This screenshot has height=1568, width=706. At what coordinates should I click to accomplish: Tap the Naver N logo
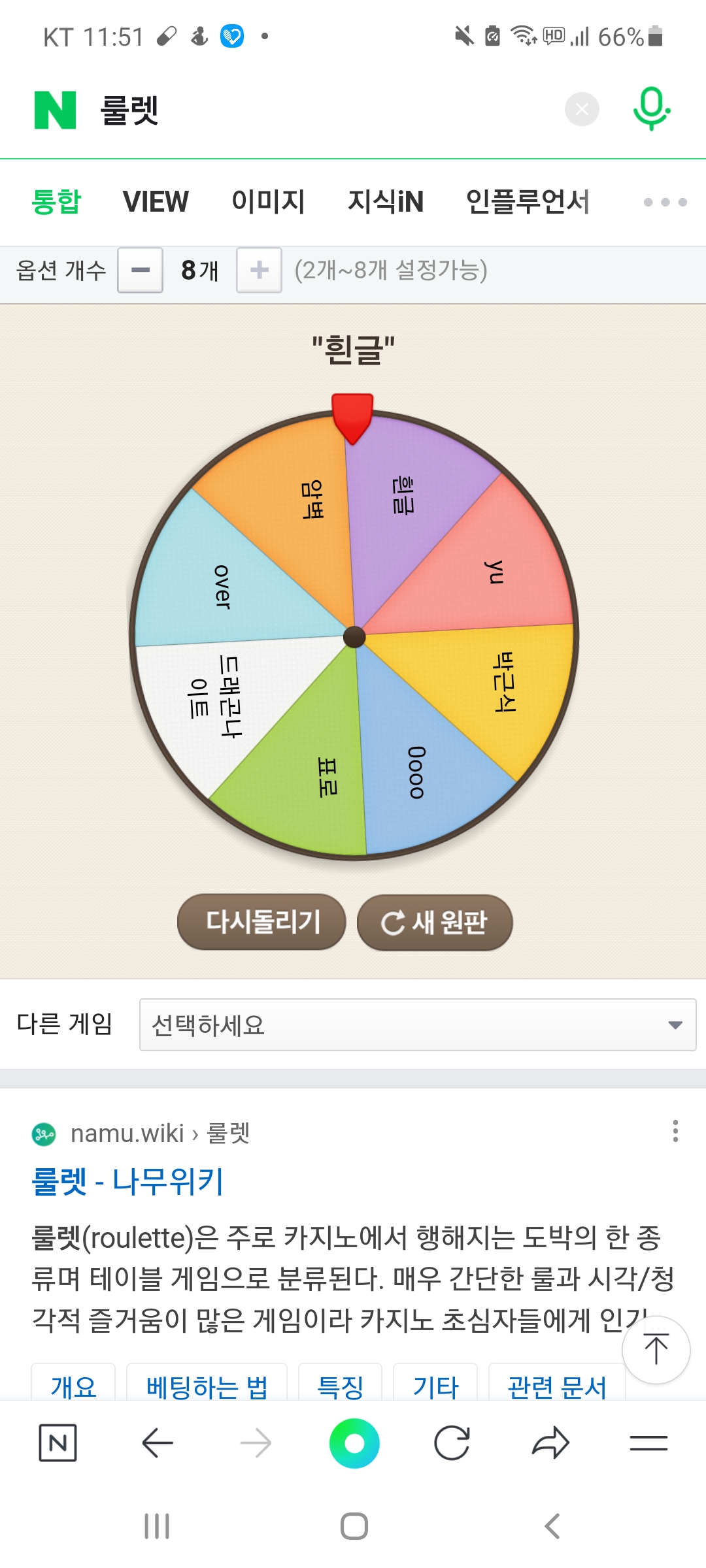click(56, 110)
